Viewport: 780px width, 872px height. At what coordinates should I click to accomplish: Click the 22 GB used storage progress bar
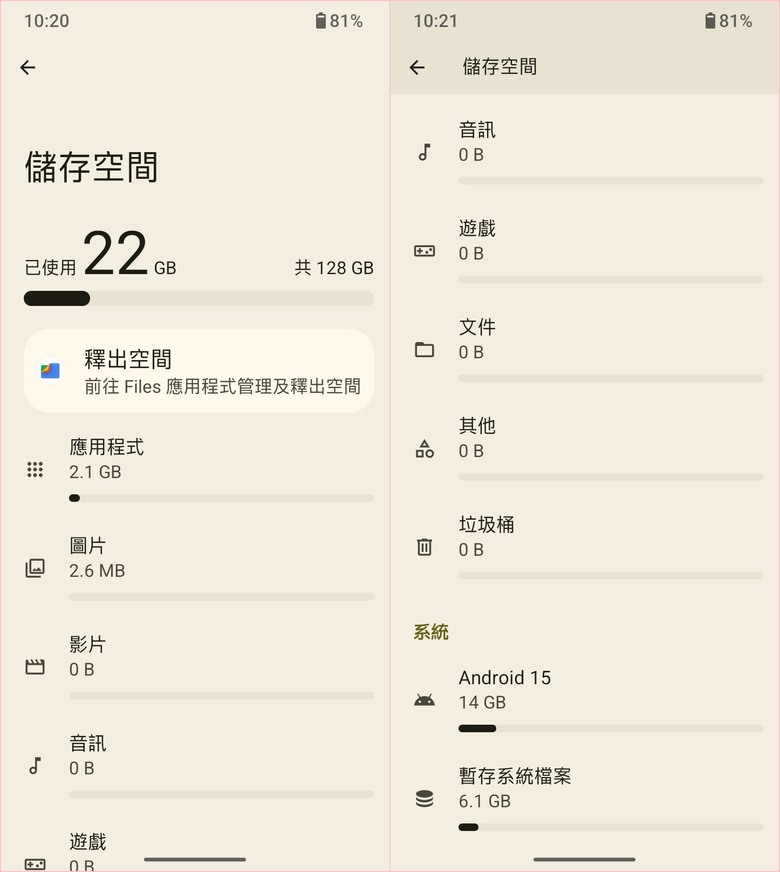click(198, 298)
